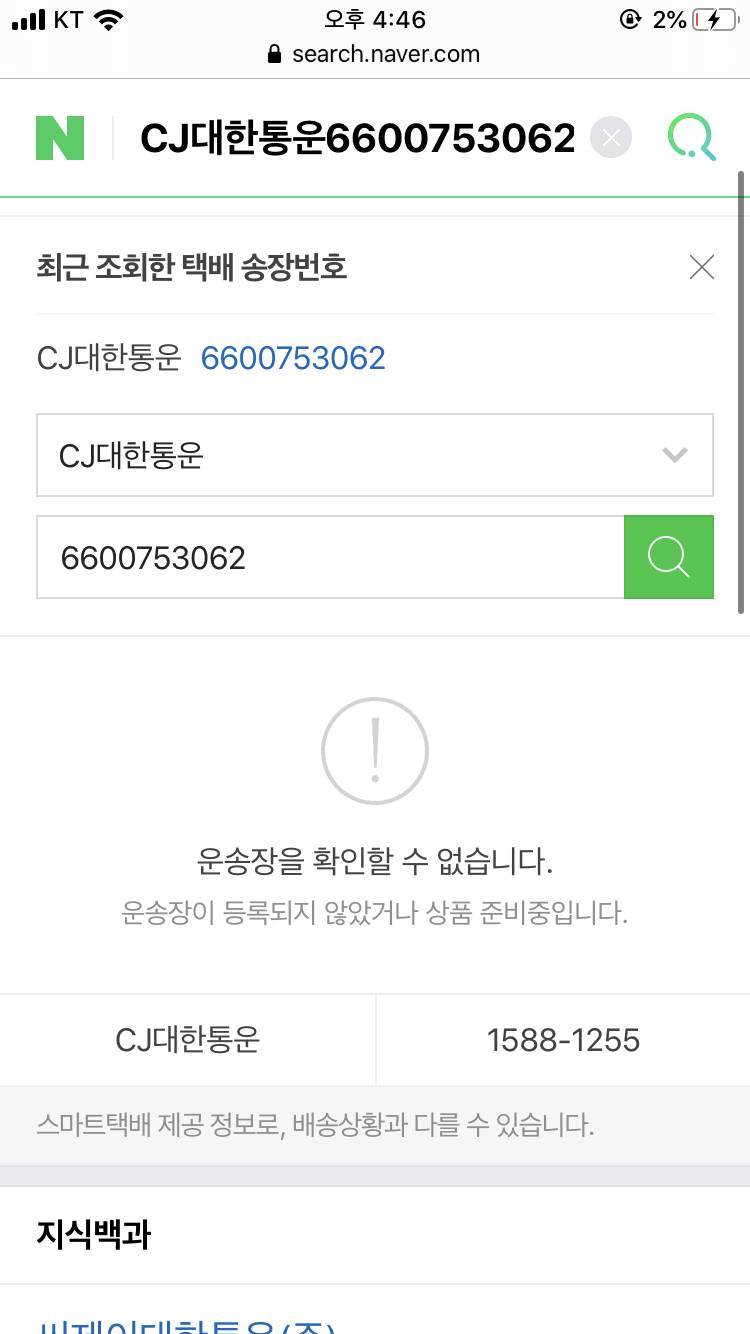Open the 지식백과 section header

click(93, 1235)
